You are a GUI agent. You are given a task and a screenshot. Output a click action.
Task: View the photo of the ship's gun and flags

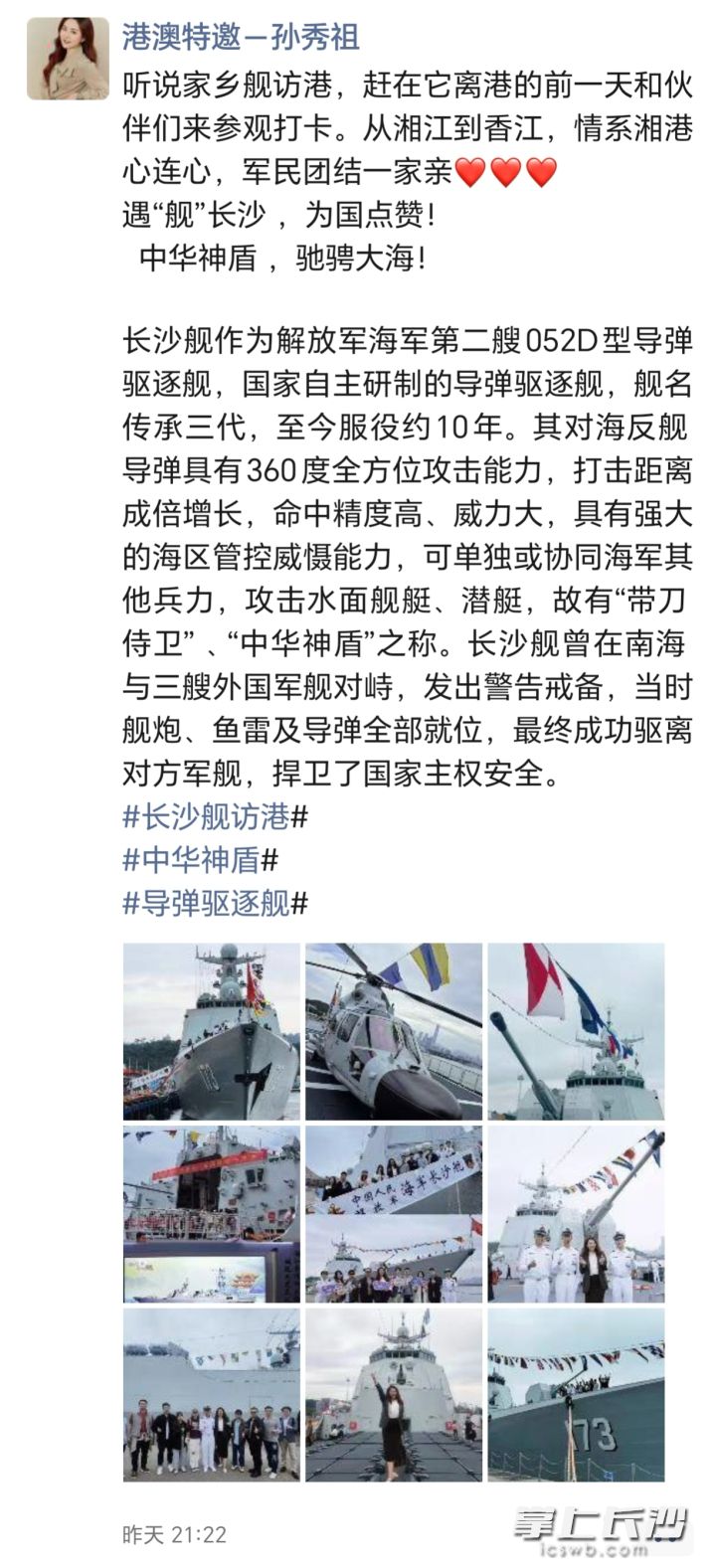tap(576, 1031)
